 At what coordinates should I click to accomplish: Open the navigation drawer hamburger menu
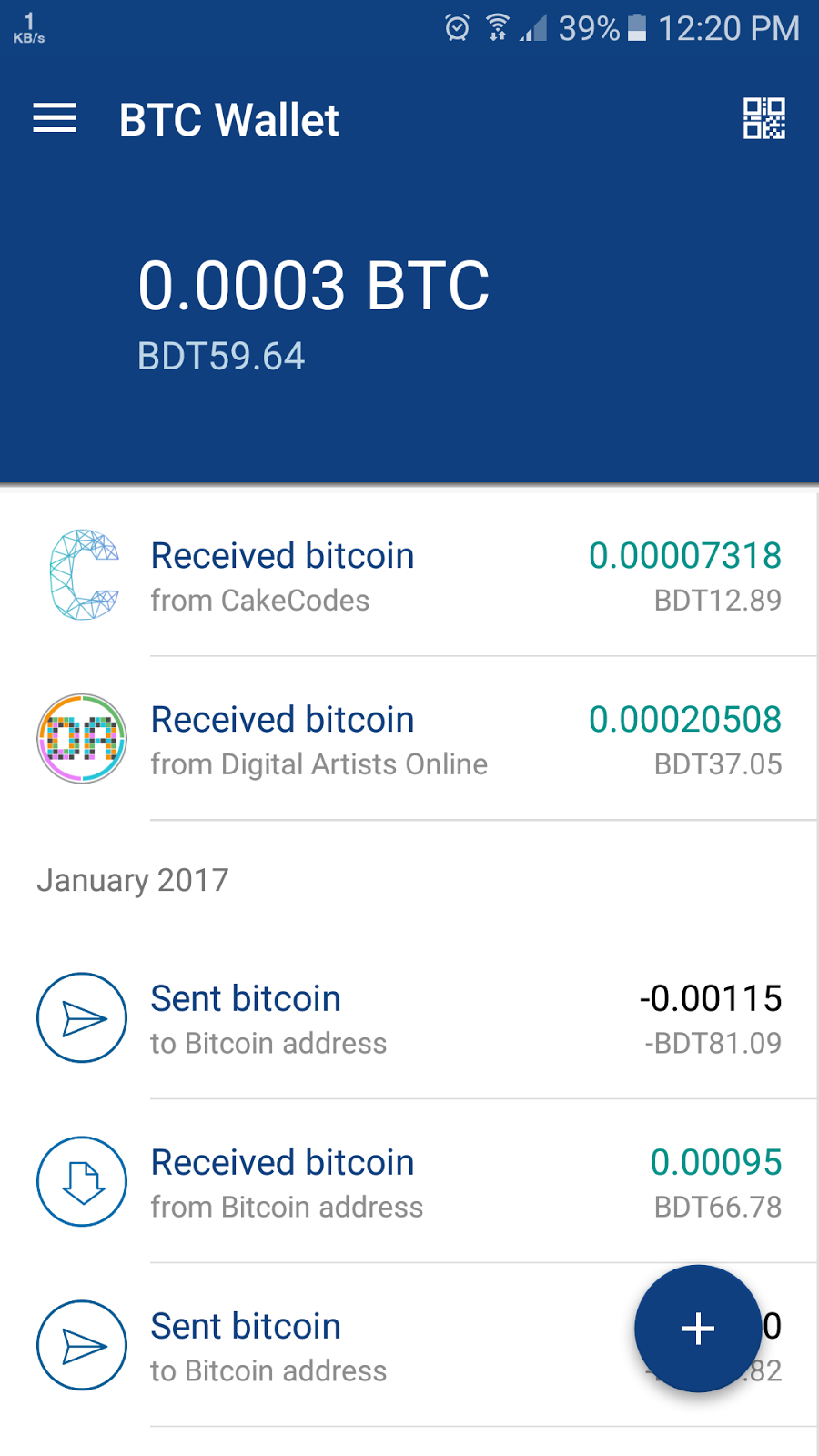point(55,118)
